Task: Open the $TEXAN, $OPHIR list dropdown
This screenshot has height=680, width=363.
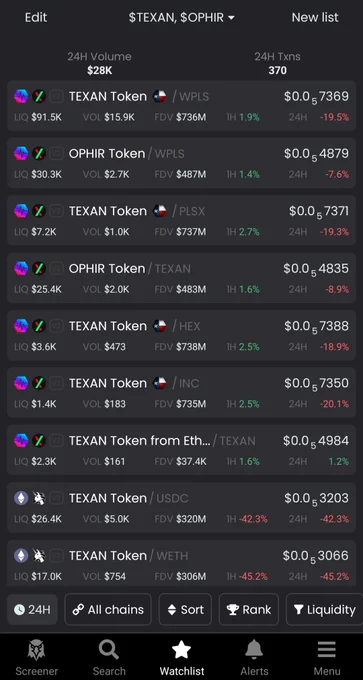Action: [x=181, y=17]
